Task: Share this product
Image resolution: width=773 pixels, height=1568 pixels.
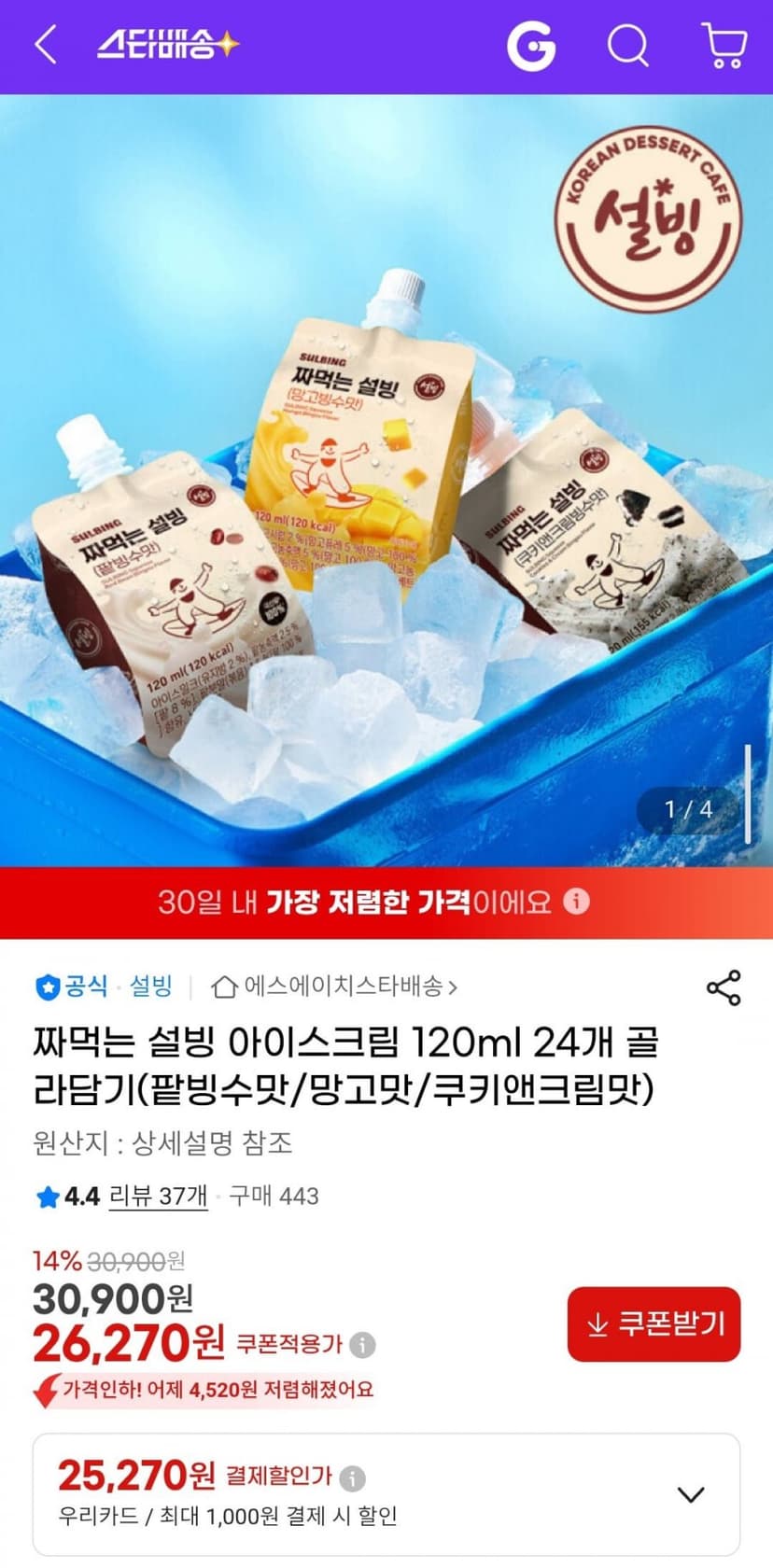Action: (724, 987)
